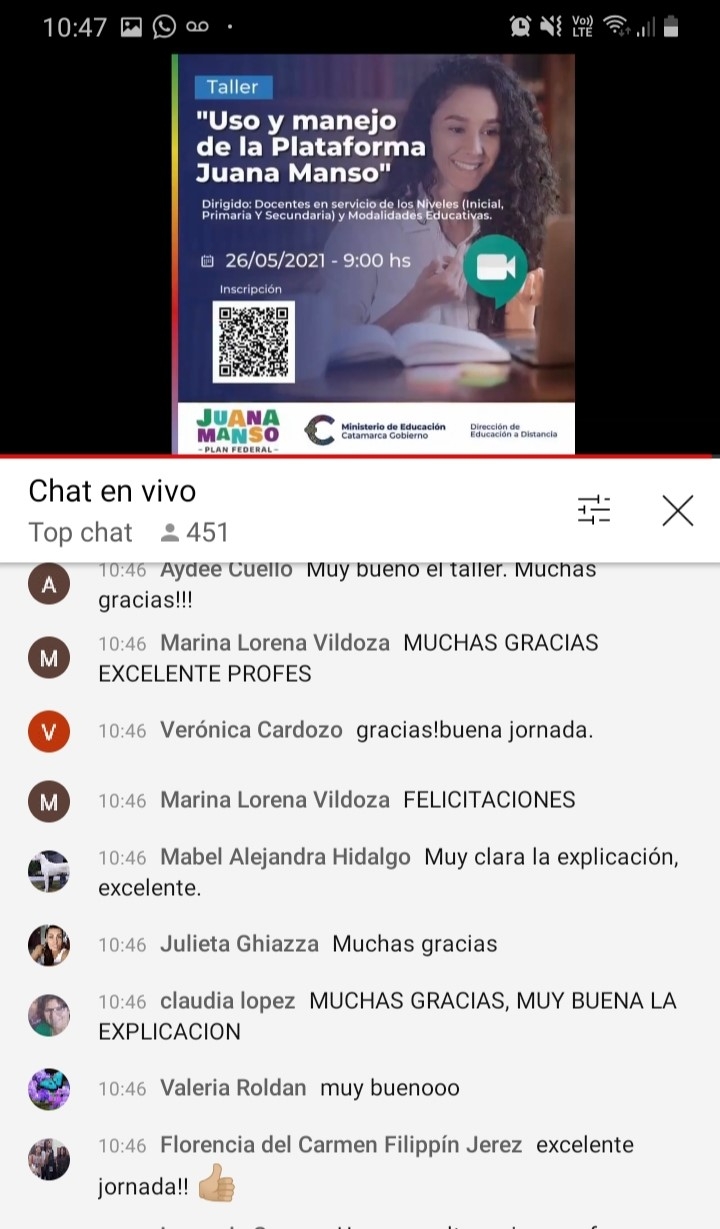Image resolution: width=720 pixels, height=1229 pixels.
Task: Open the Top chat mode selector
Action: (81, 532)
